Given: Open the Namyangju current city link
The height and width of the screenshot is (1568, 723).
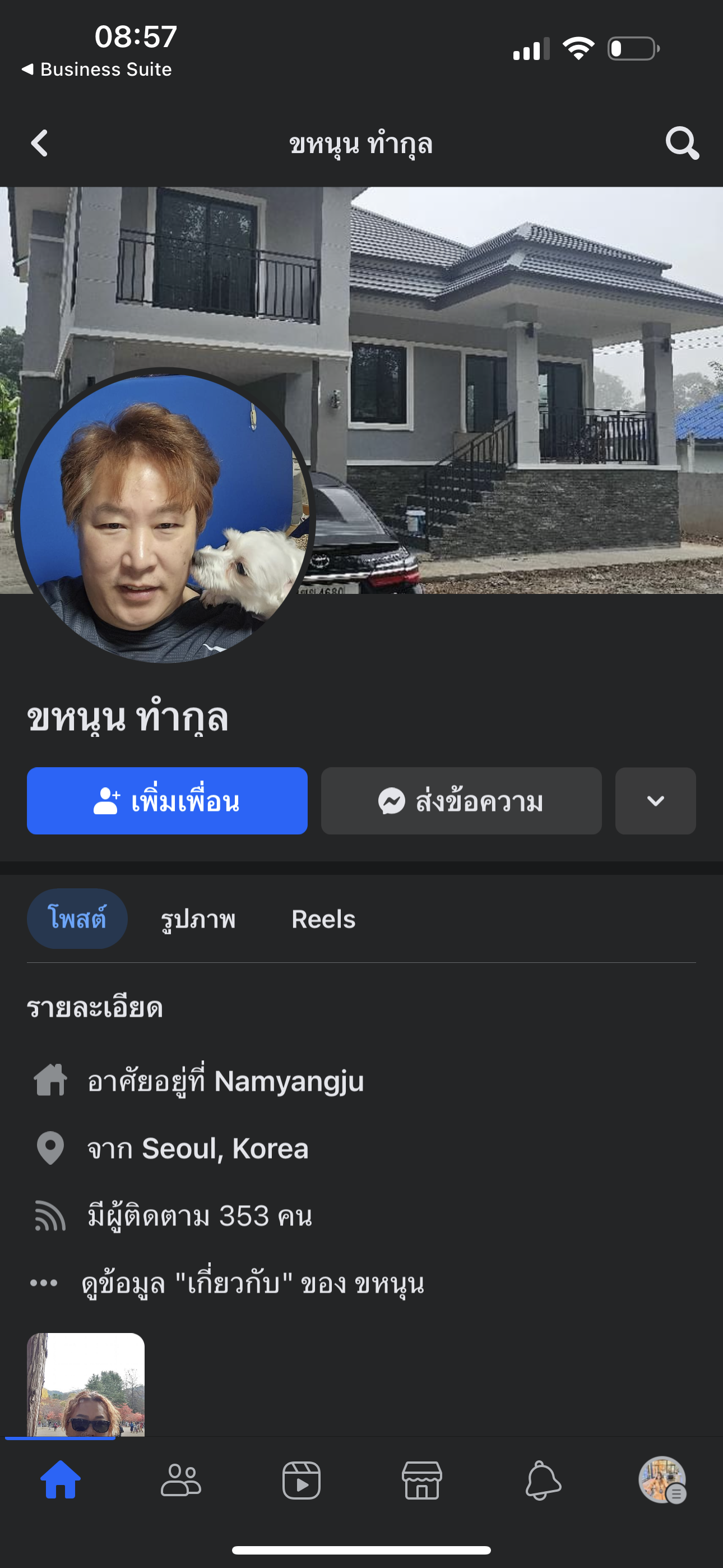Looking at the screenshot, I should pos(289,1081).
